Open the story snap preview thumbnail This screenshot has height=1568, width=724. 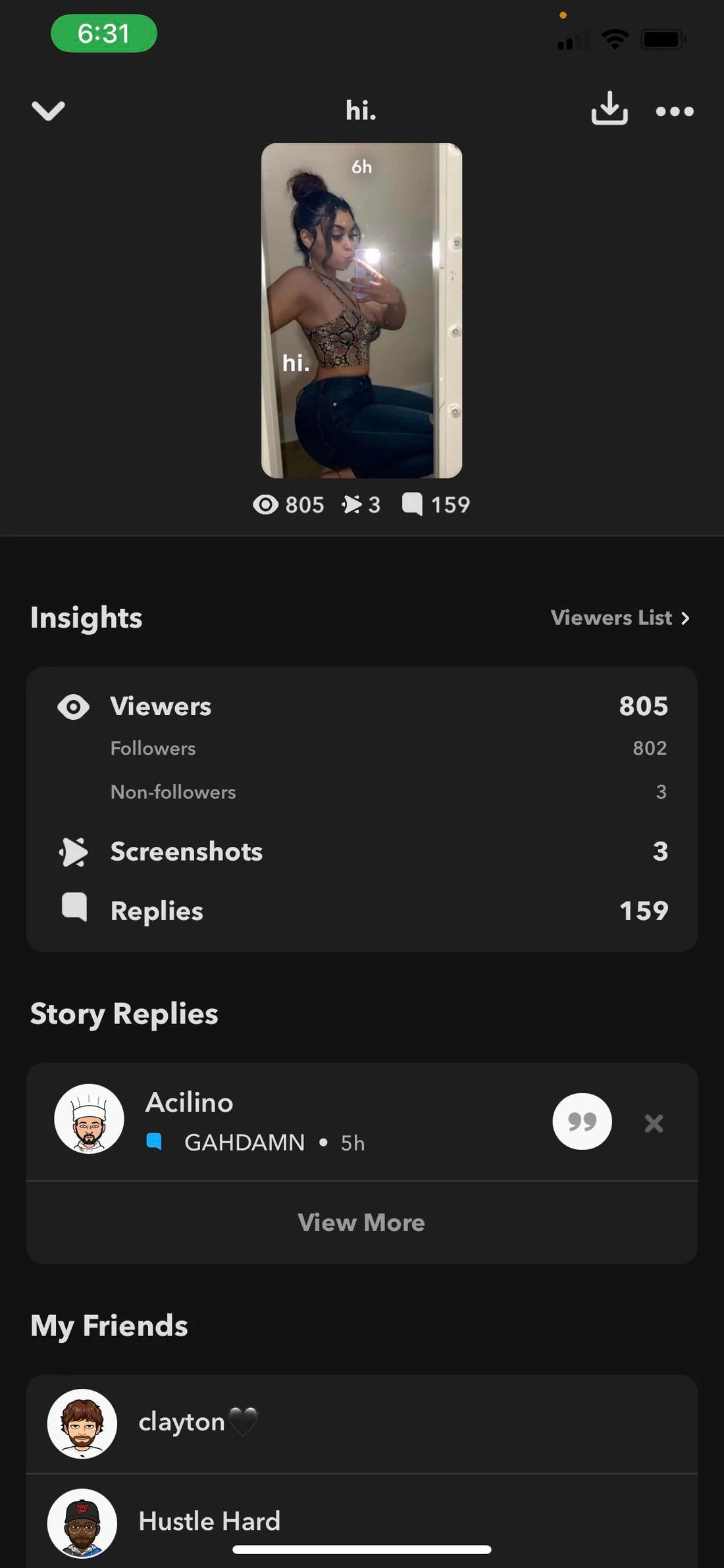click(x=361, y=310)
